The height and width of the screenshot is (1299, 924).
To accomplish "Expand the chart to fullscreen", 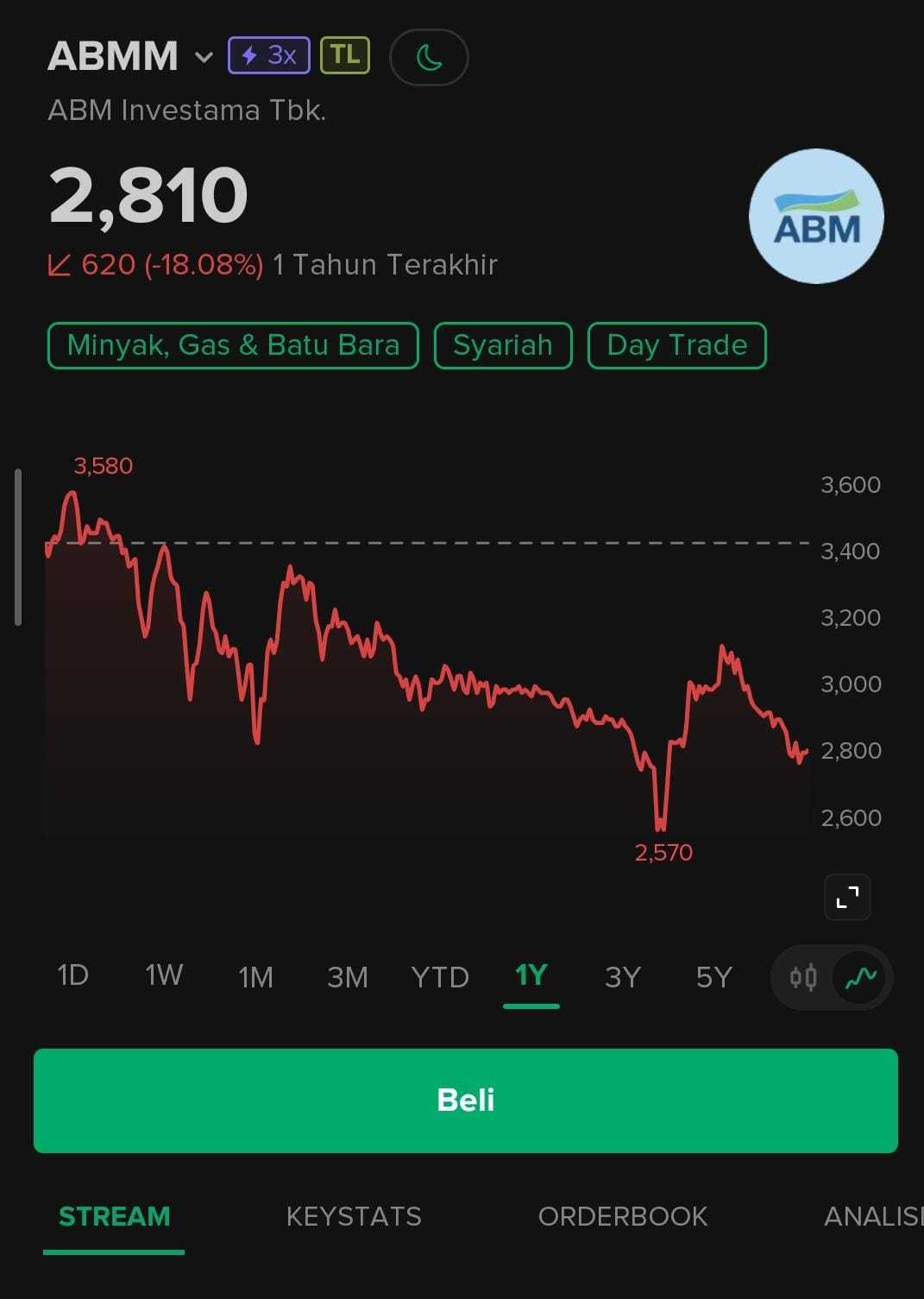I will click(847, 897).
